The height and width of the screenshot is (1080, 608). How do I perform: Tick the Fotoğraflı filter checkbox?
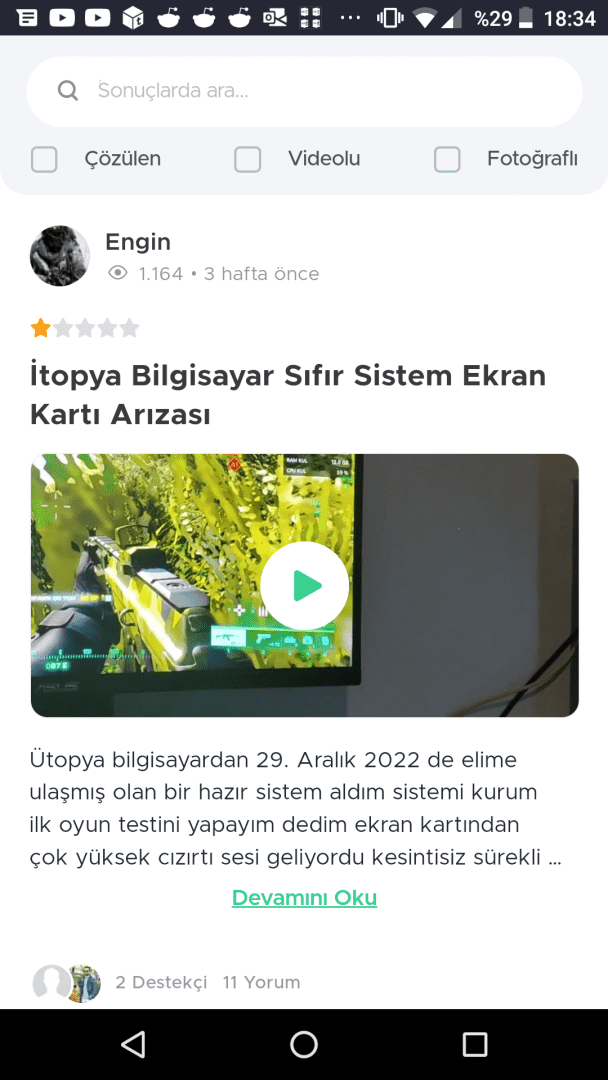pos(447,159)
